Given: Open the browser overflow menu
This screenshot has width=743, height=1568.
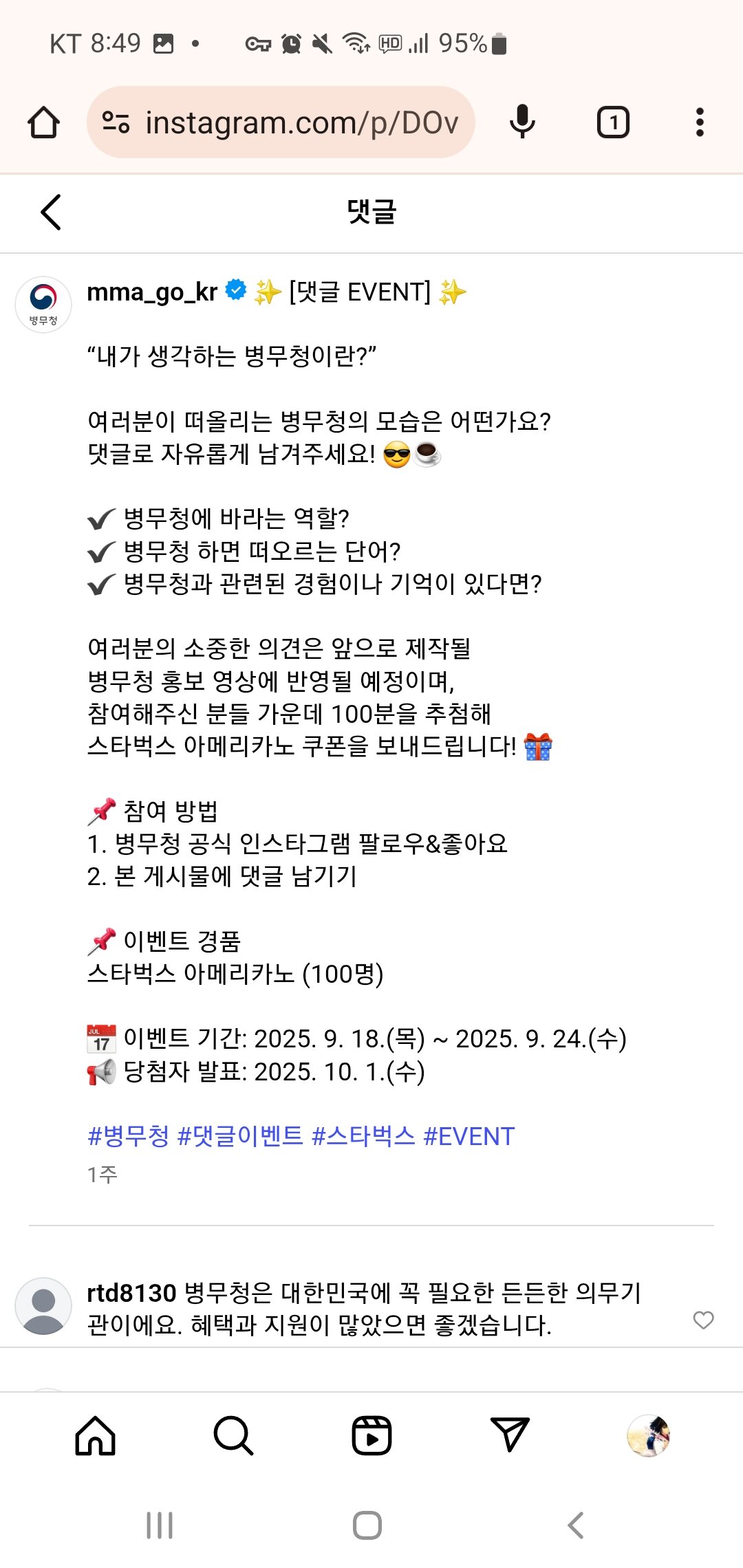Looking at the screenshot, I should point(700,122).
